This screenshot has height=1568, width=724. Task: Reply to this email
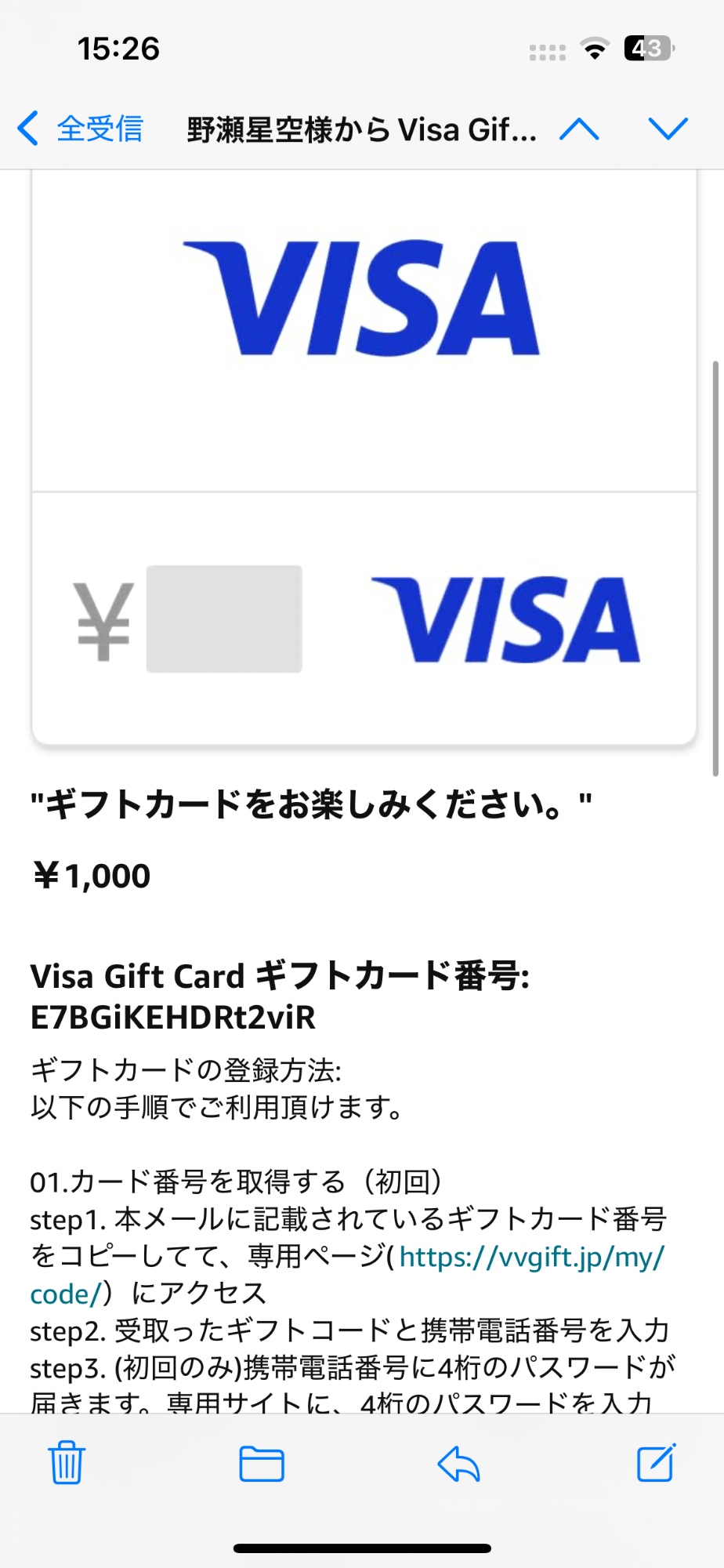tap(458, 1463)
